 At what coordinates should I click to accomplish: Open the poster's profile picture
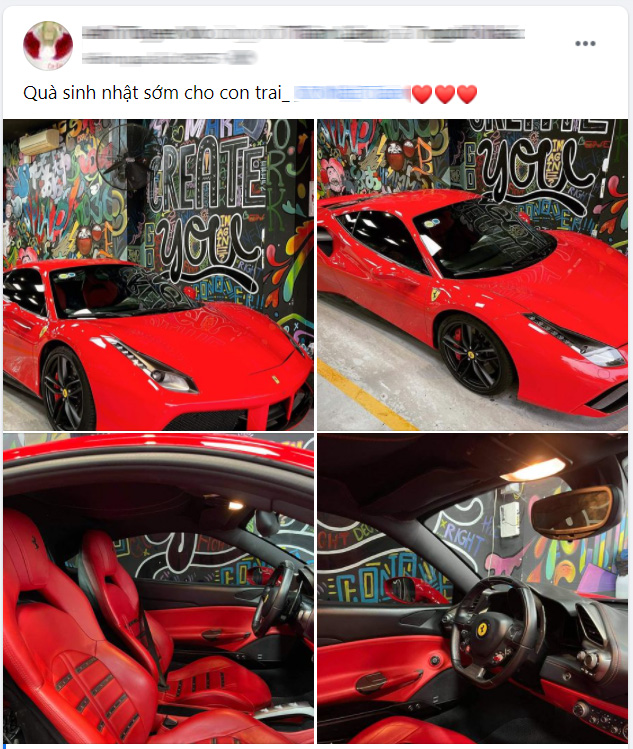click(48, 45)
